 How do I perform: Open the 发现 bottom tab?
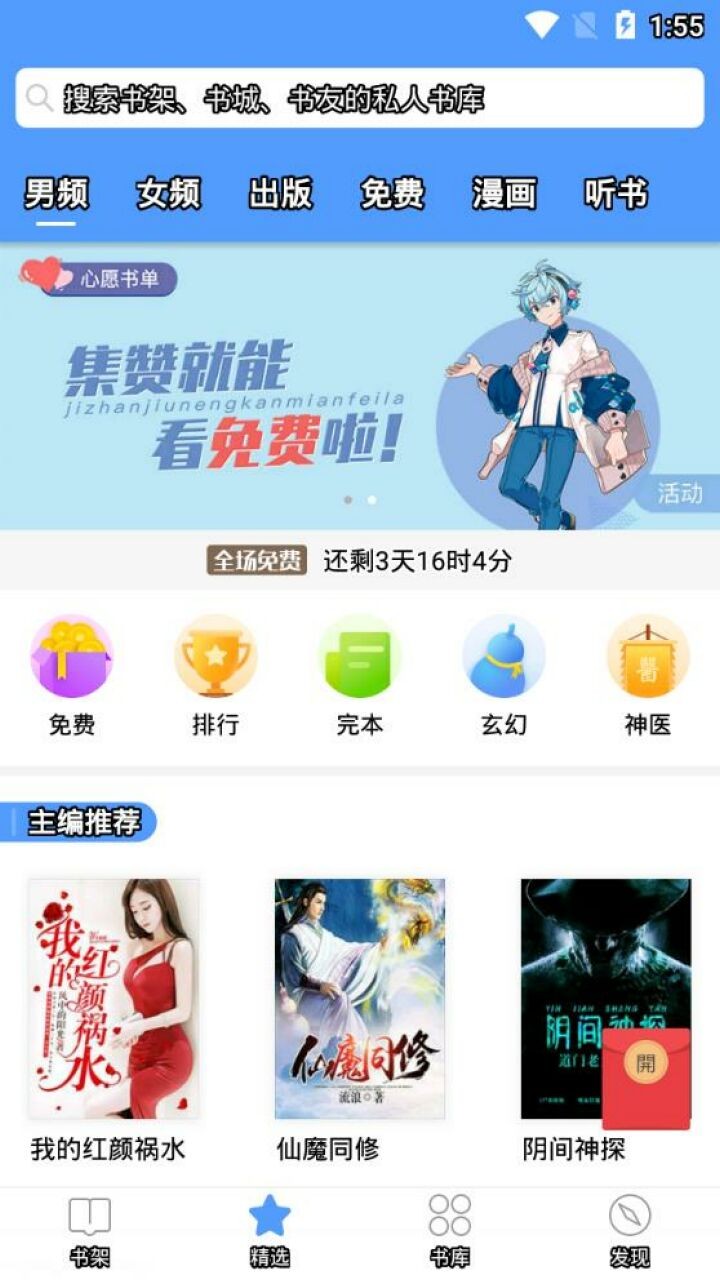pyautogui.click(x=630, y=1232)
